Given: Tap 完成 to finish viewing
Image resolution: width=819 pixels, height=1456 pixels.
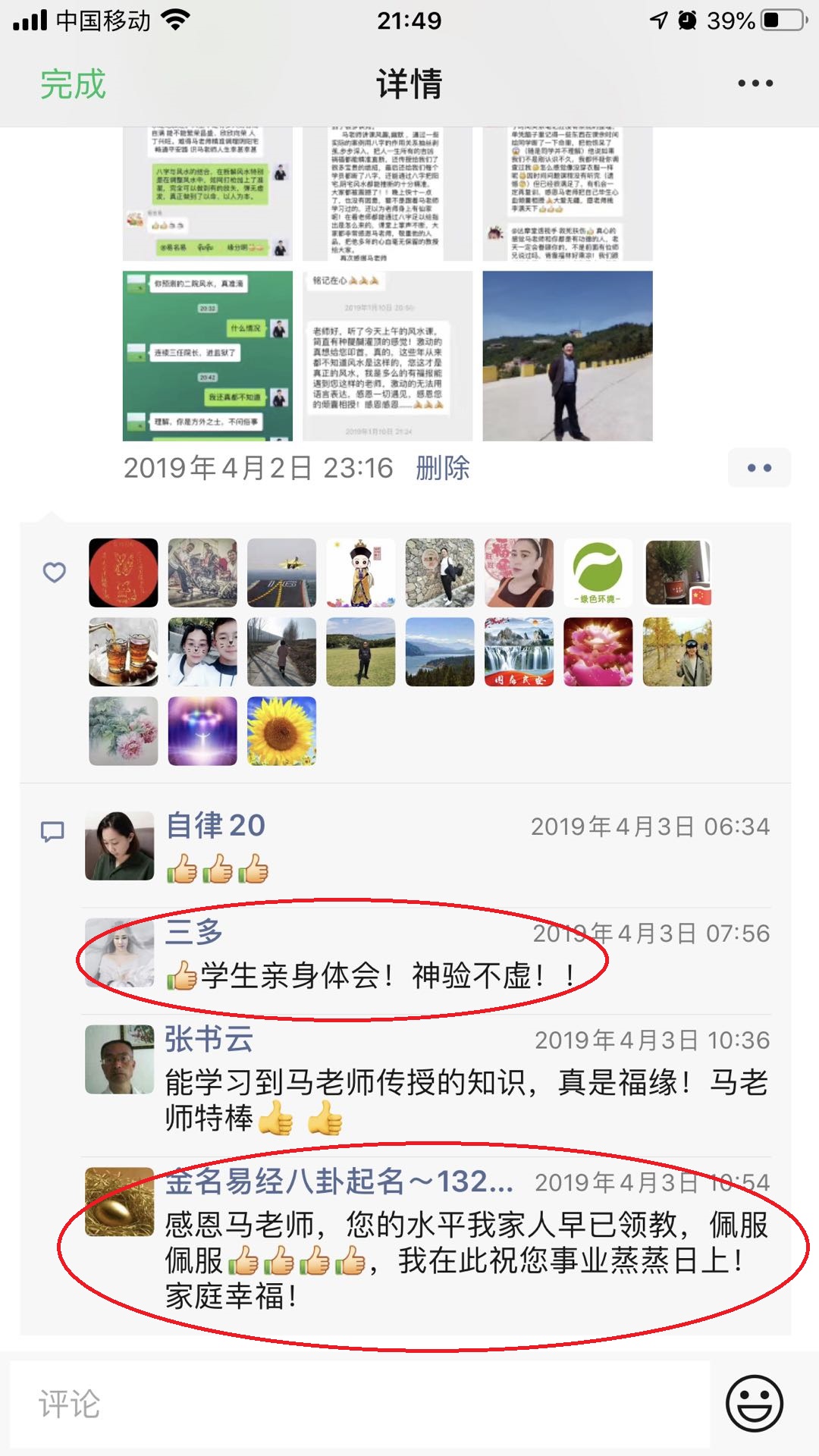Looking at the screenshot, I should (x=73, y=83).
